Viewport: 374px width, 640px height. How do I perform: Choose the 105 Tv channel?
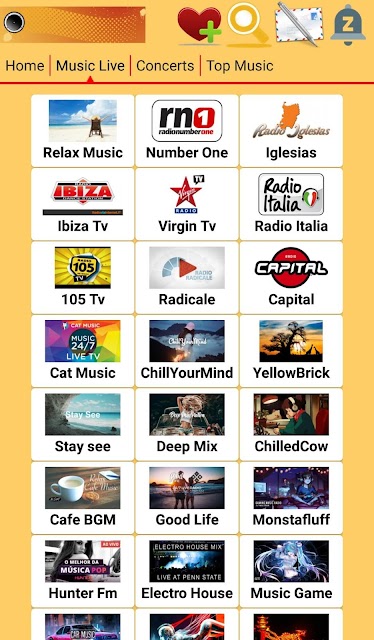[x=82, y=278]
